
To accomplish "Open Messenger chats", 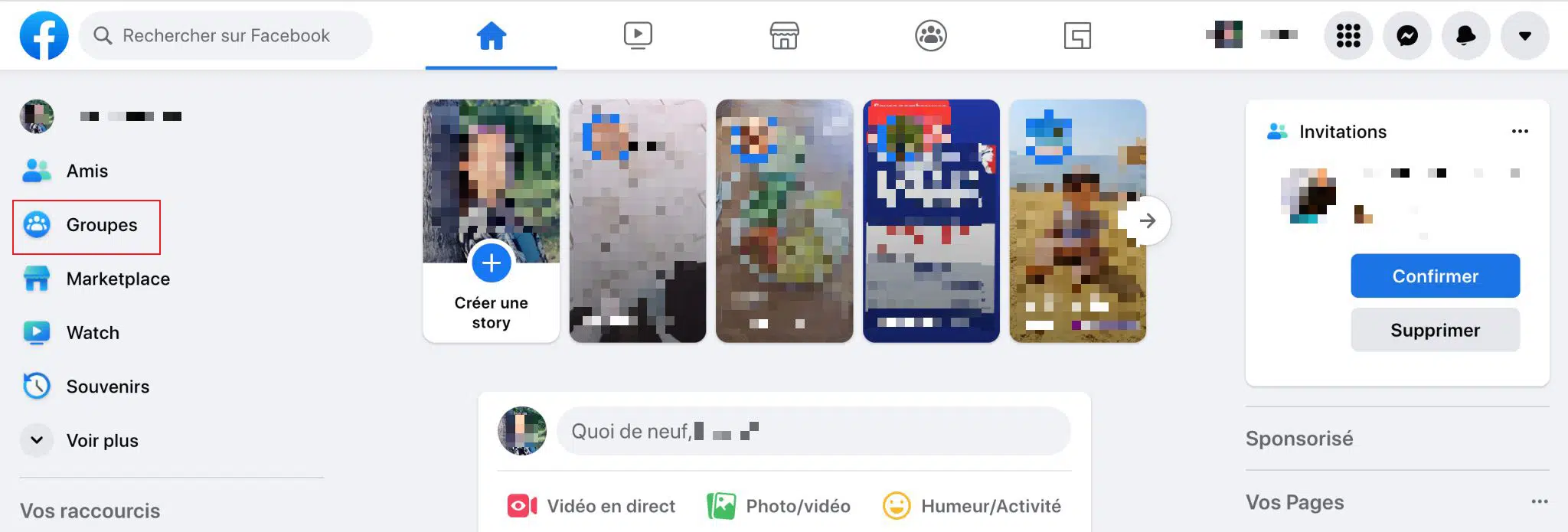I will [1407, 36].
